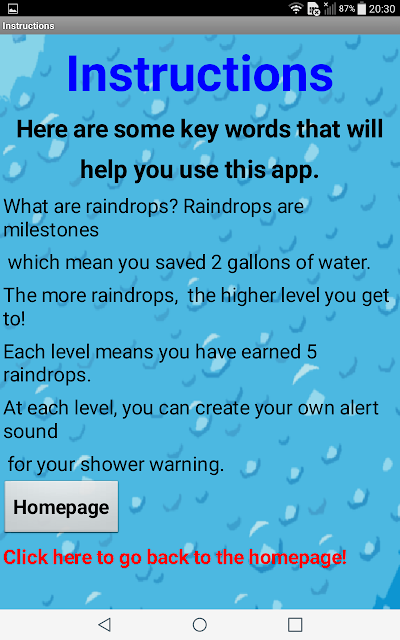The width and height of the screenshot is (400, 640).
Task: Tap the Homepage button
Action: tap(61, 507)
